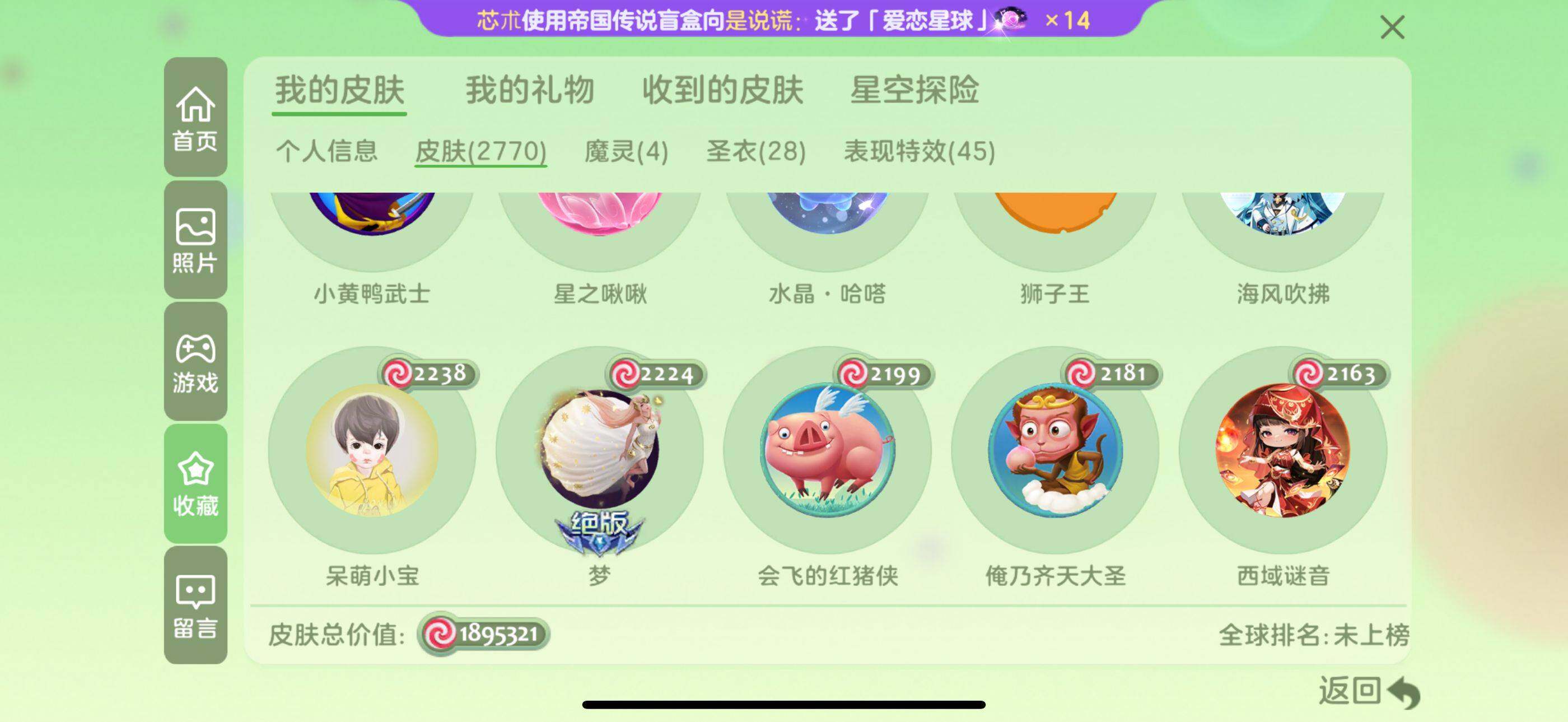Open the 呆萌小宝 skin
The width and height of the screenshot is (1568, 722).
pyautogui.click(x=372, y=451)
